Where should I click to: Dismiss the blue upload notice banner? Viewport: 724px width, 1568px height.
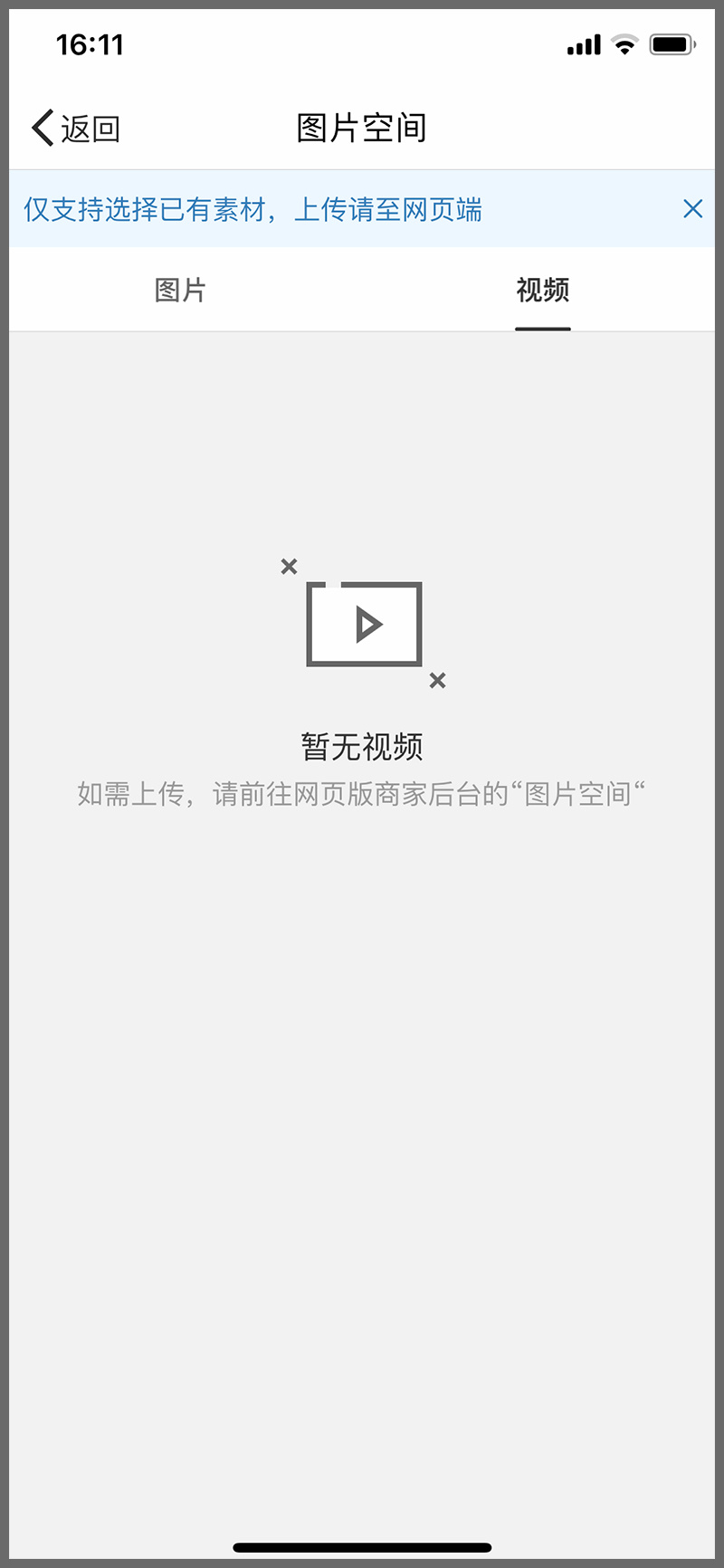pos(693,209)
